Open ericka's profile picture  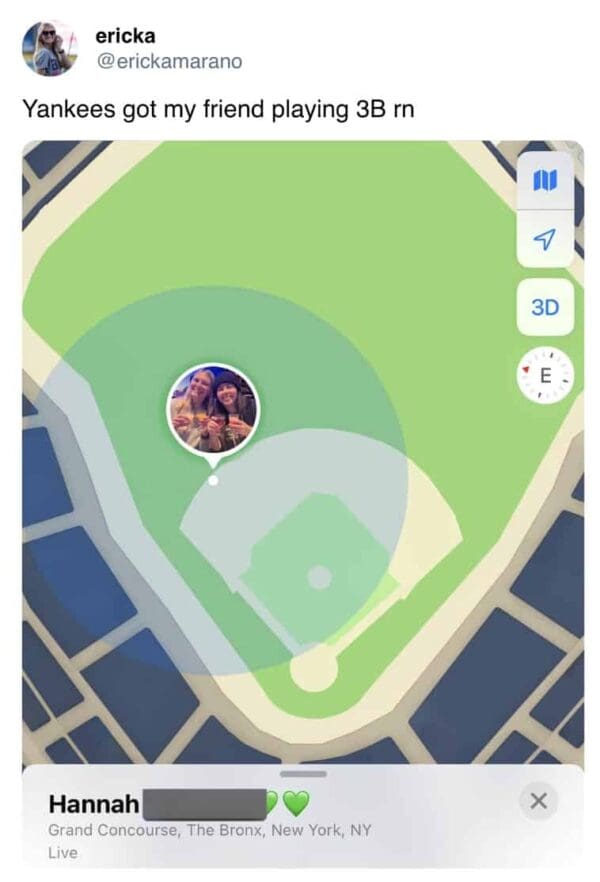click(50, 47)
